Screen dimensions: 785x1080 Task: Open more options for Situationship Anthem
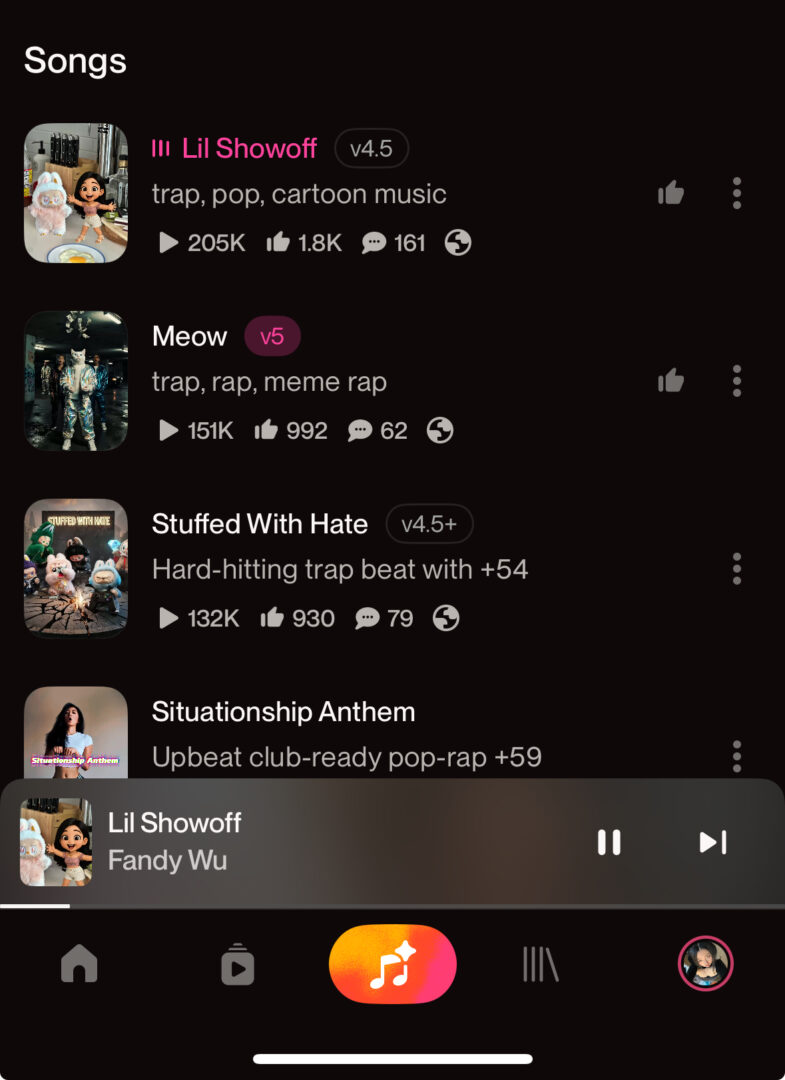pos(737,756)
